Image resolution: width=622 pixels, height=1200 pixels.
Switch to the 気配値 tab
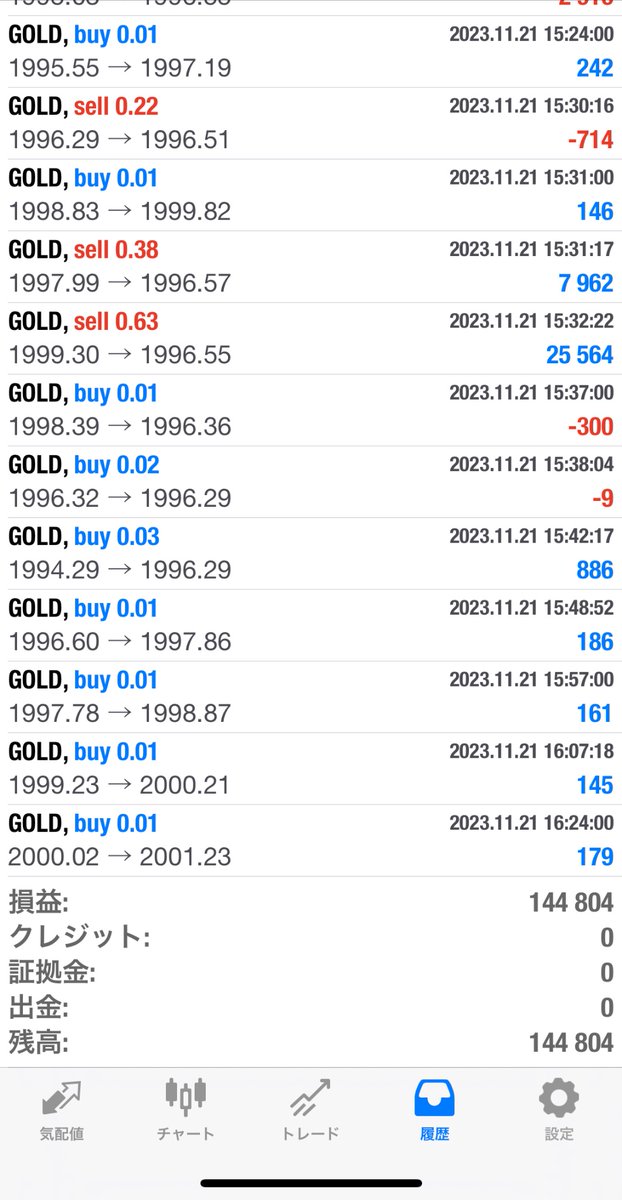click(x=62, y=1109)
